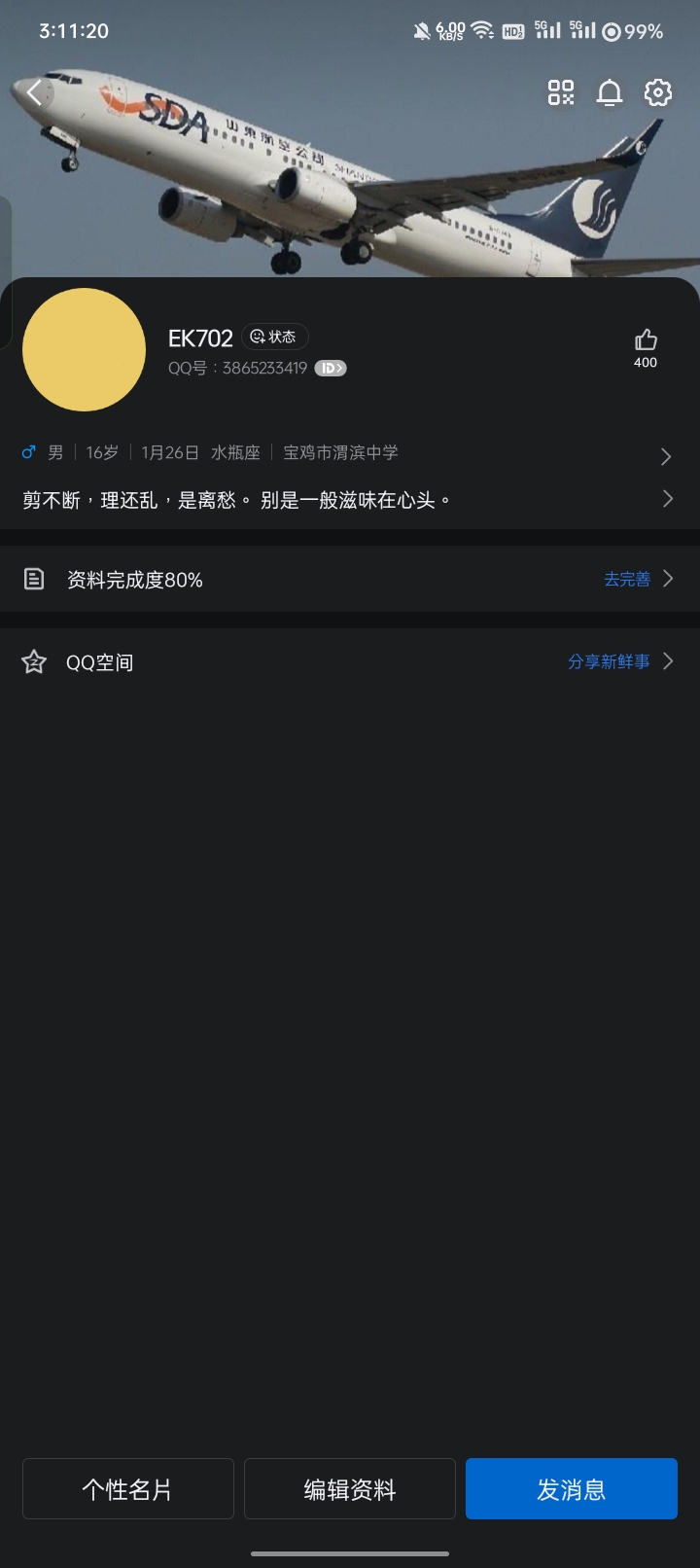Tap the 编辑资料 button
700x1568 pixels.
click(x=350, y=1488)
